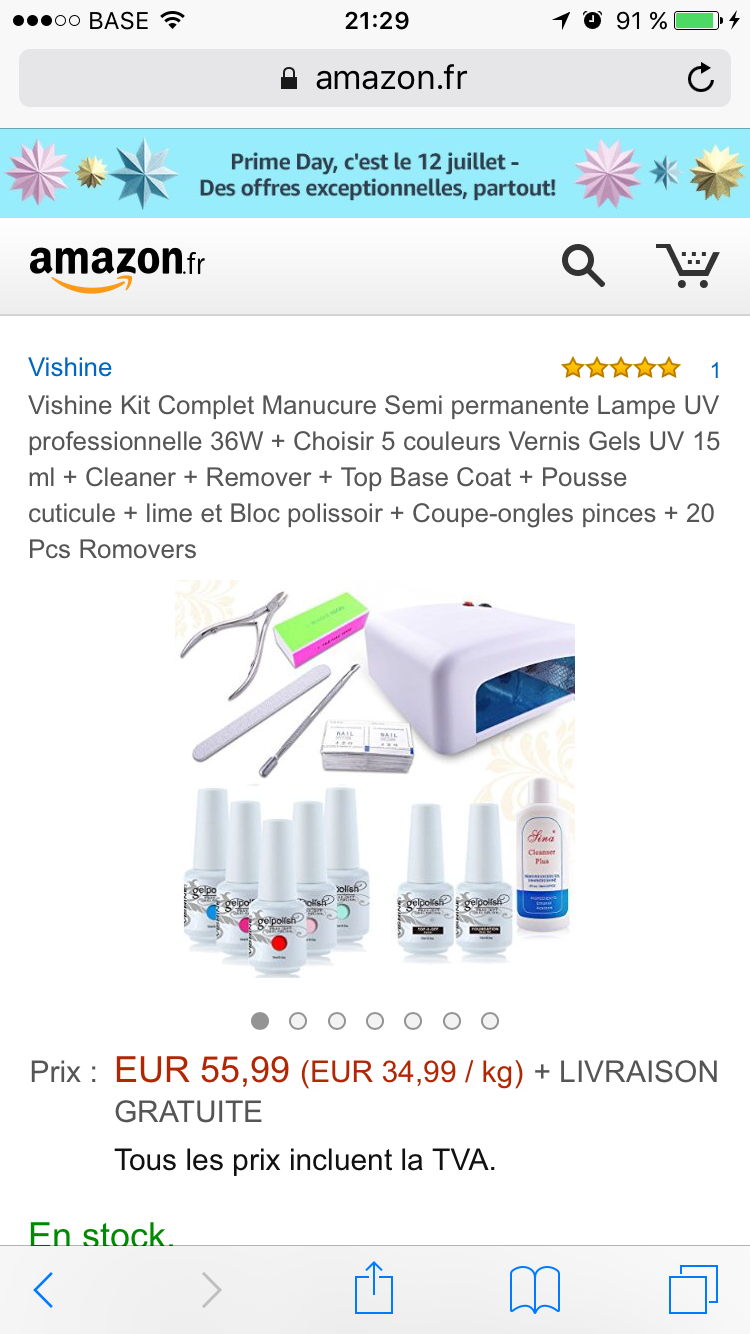
Task: Select the second image indicator dot
Action: [298, 1021]
